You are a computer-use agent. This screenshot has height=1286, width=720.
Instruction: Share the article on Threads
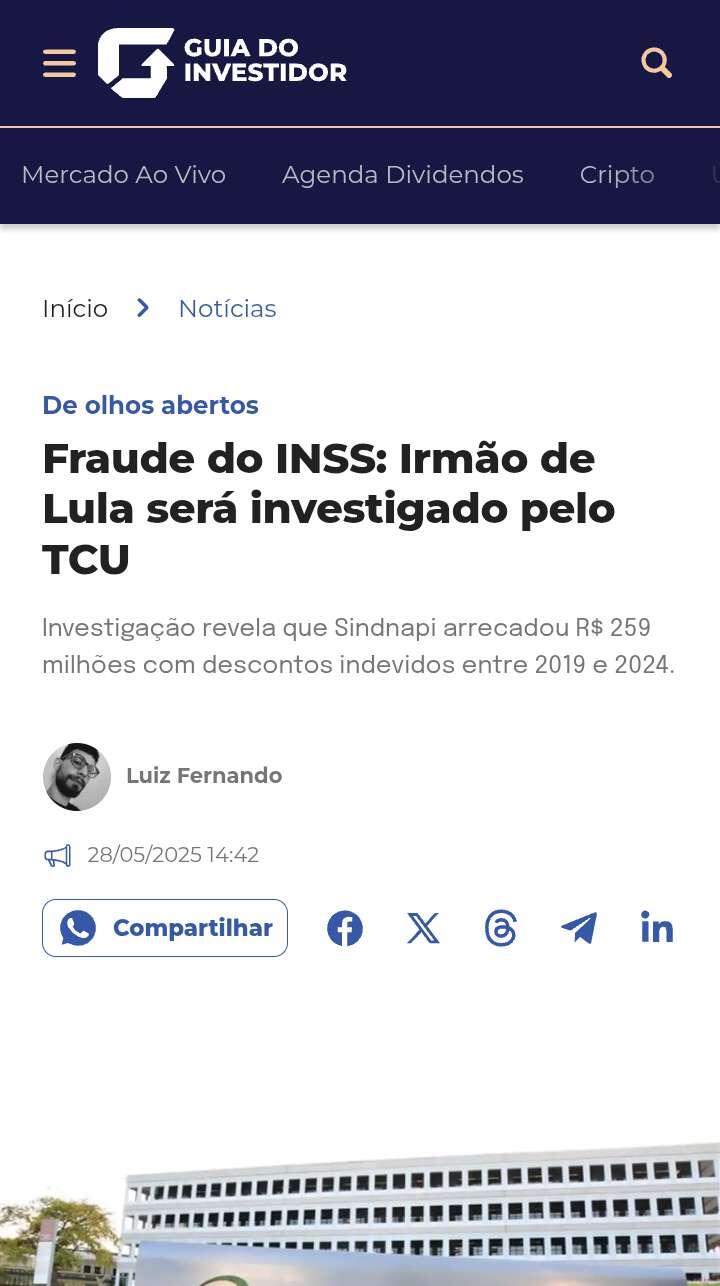click(500, 929)
